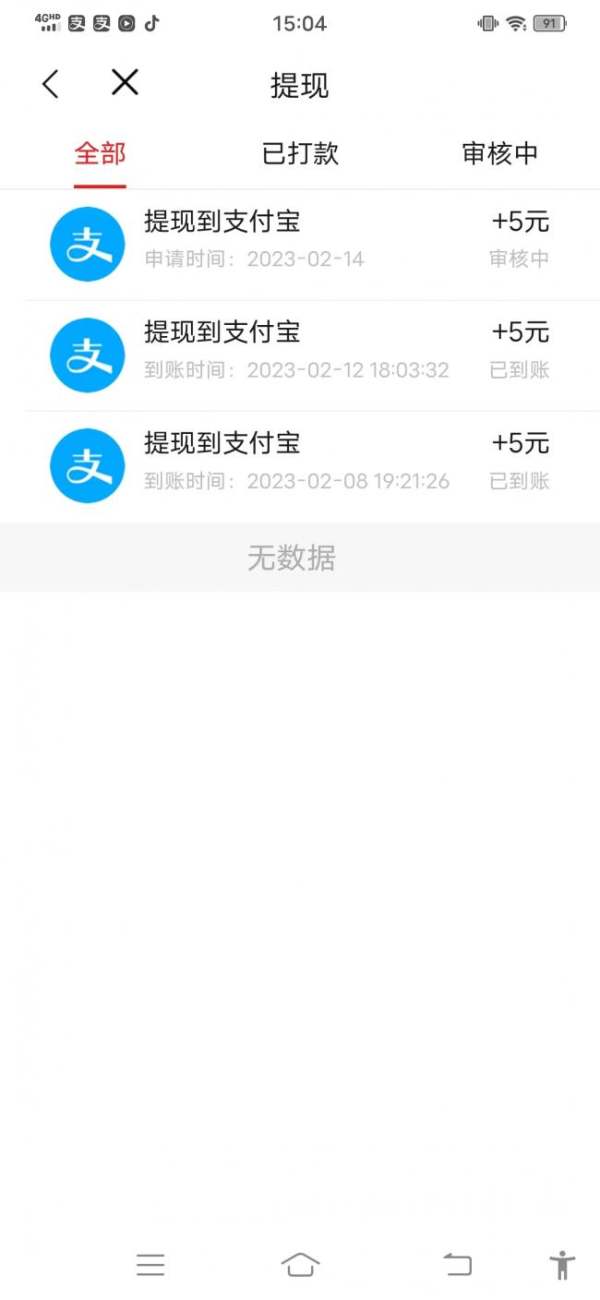Open the accessibility shortcut icon
This screenshot has height=1300, width=600.
(564, 1264)
